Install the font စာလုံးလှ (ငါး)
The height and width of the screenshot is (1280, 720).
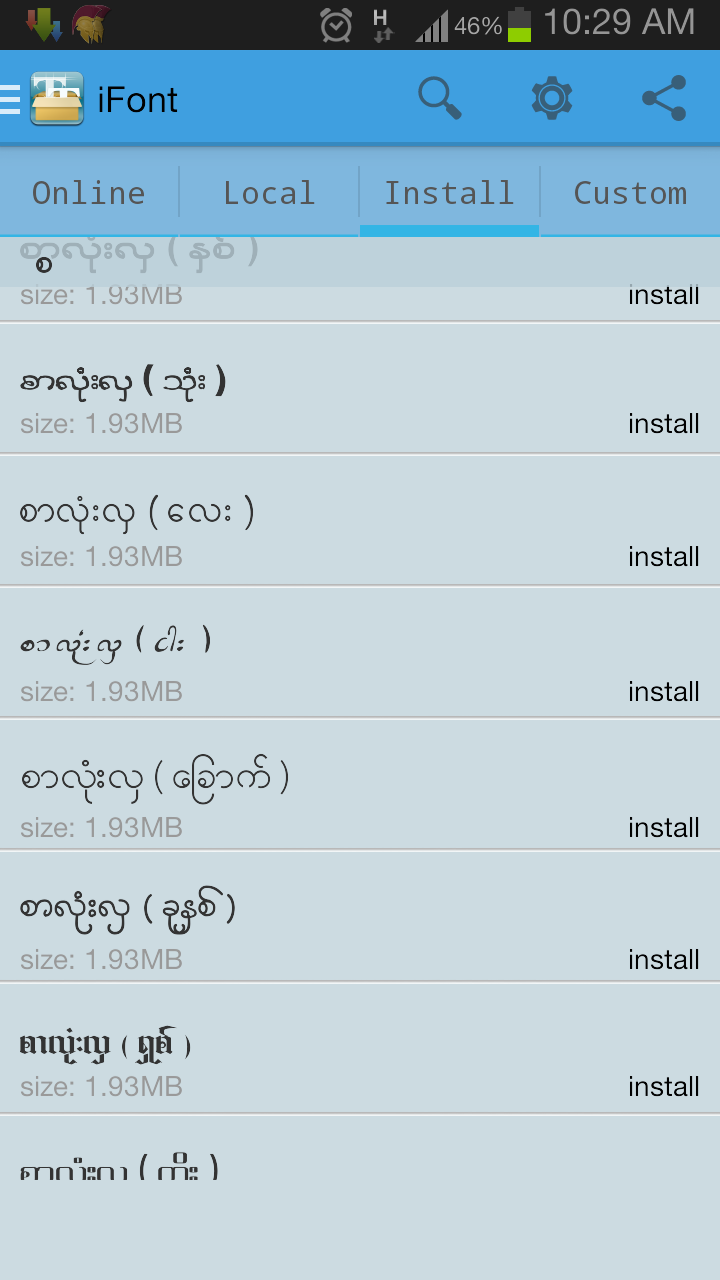click(664, 692)
